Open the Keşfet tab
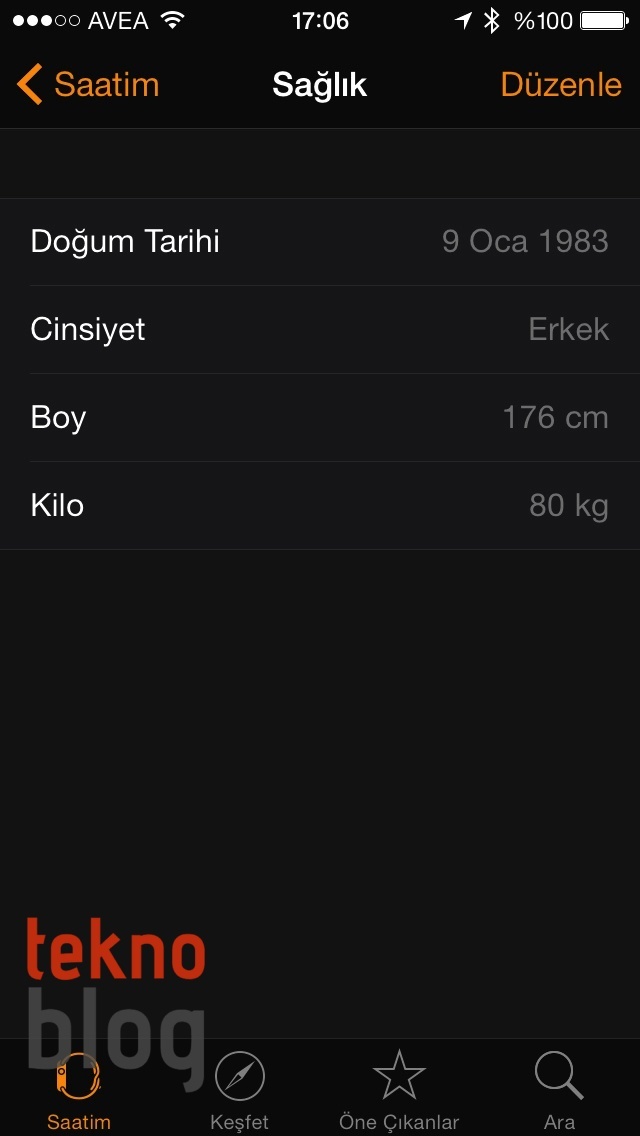This screenshot has height=1136, width=640. (x=240, y=1090)
